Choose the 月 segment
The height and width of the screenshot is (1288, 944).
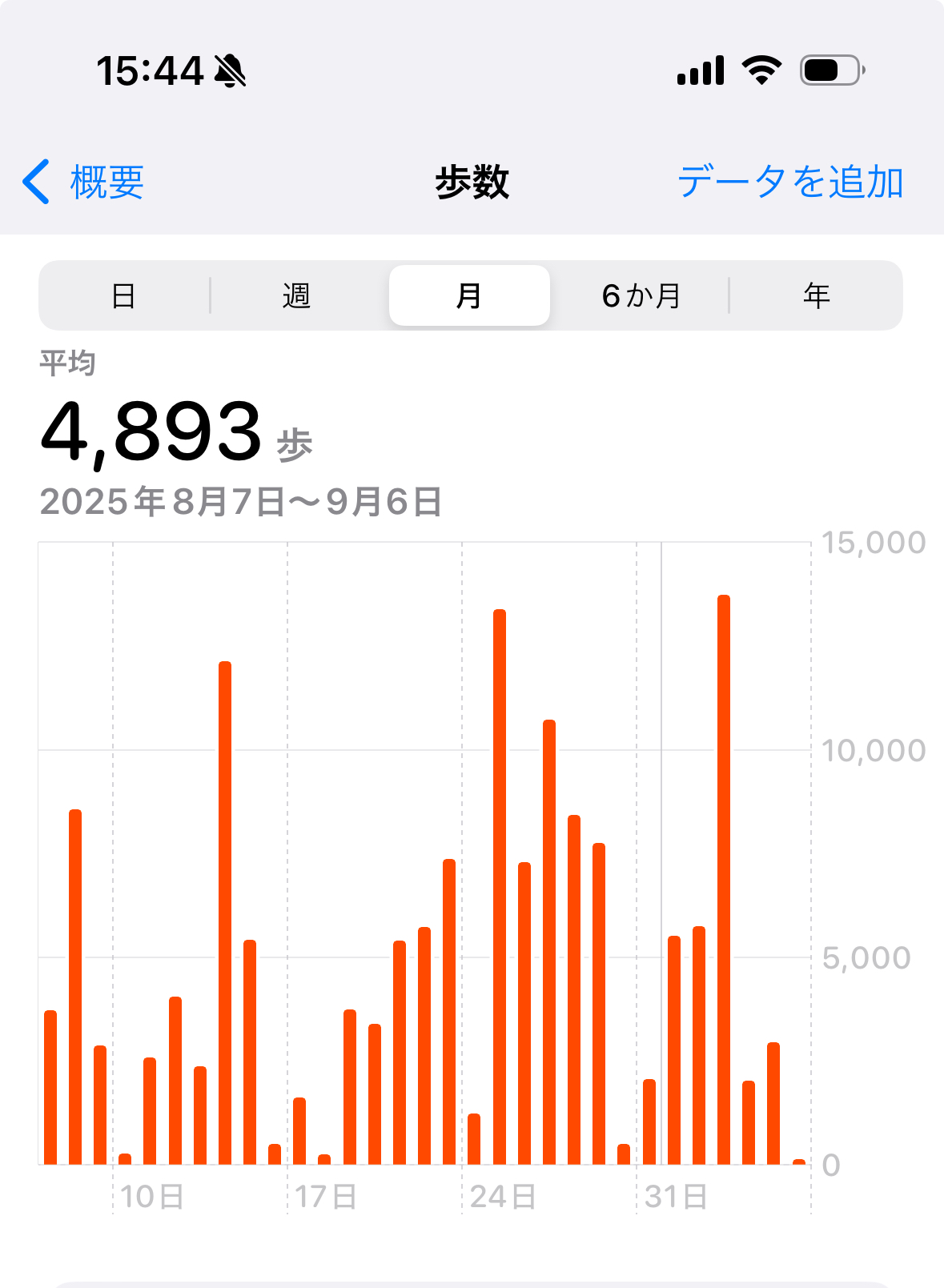click(x=469, y=296)
